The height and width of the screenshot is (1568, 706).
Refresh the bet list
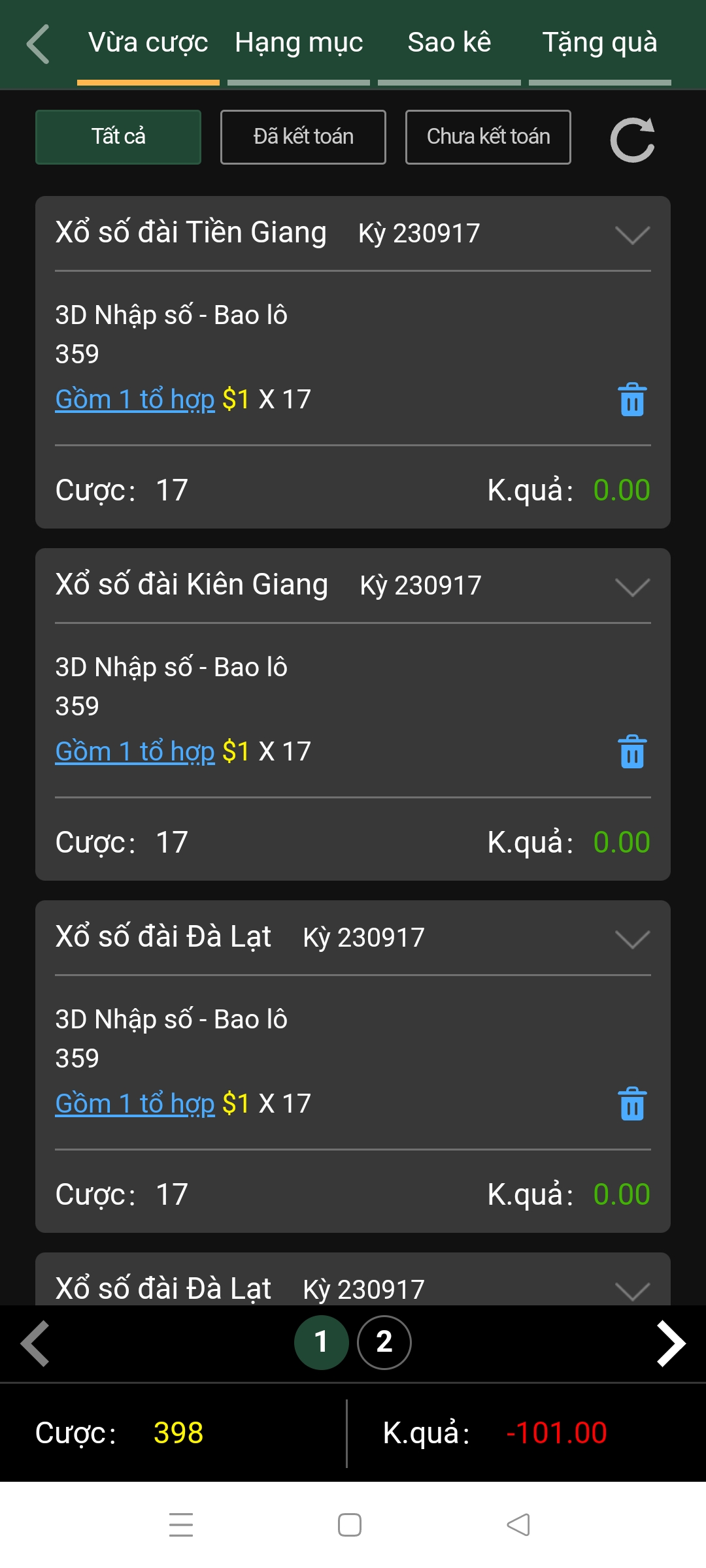pos(633,139)
